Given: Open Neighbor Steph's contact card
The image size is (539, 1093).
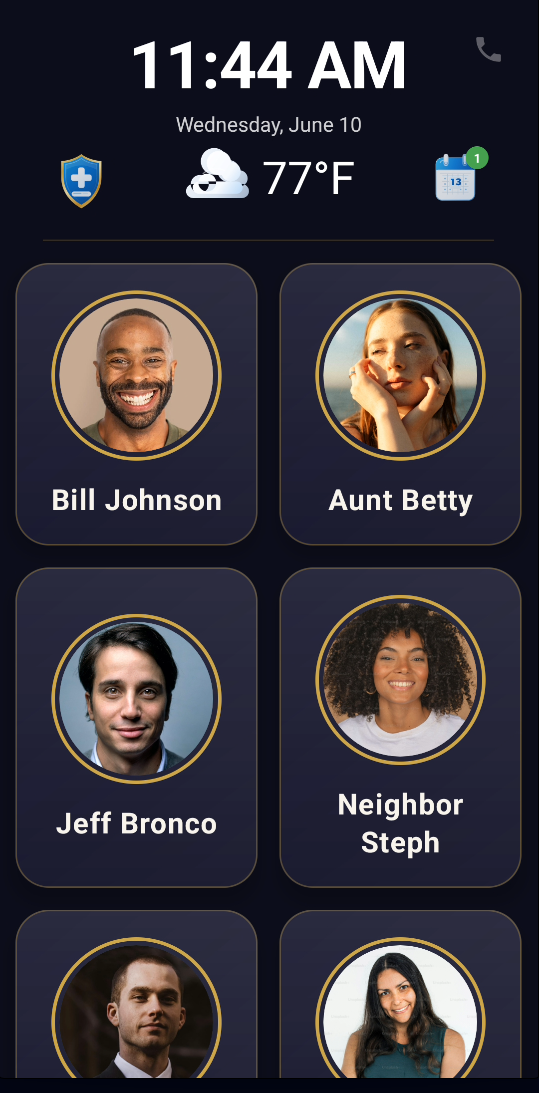Looking at the screenshot, I should [400, 727].
